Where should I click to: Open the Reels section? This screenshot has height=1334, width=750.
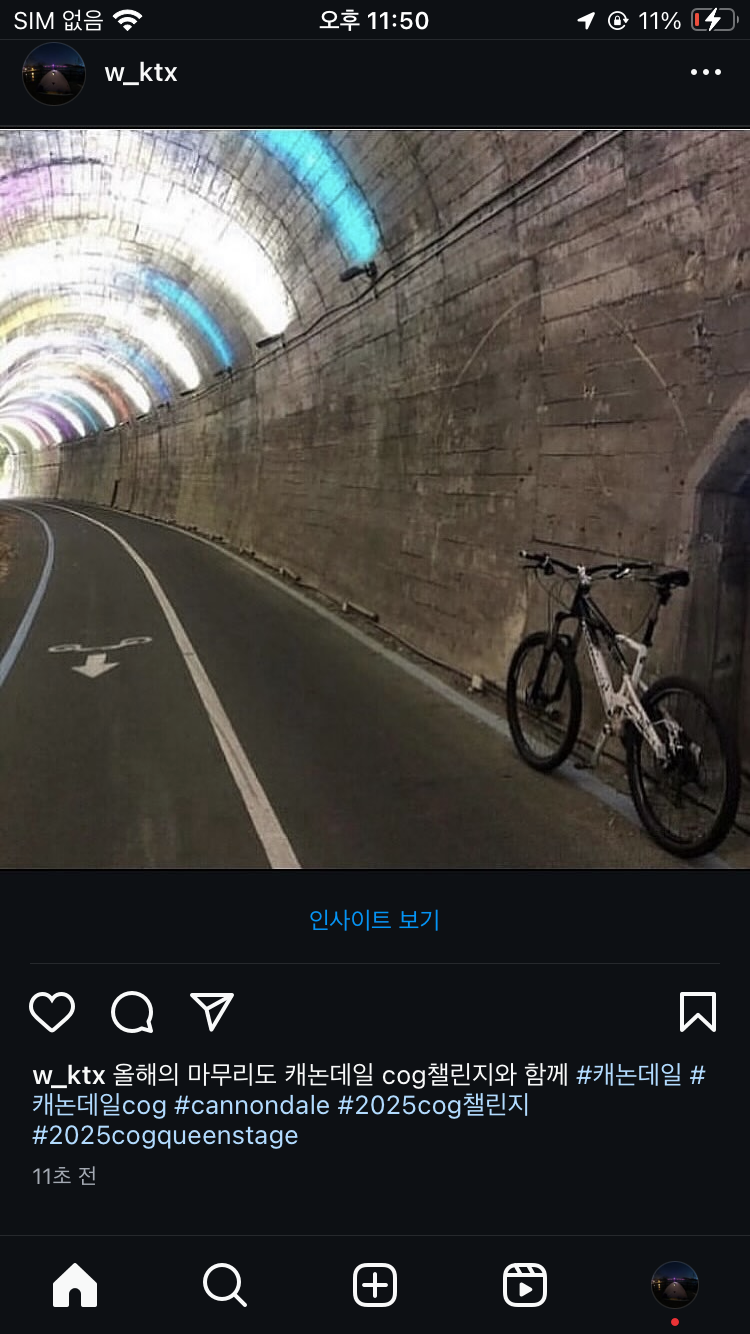click(x=525, y=1286)
